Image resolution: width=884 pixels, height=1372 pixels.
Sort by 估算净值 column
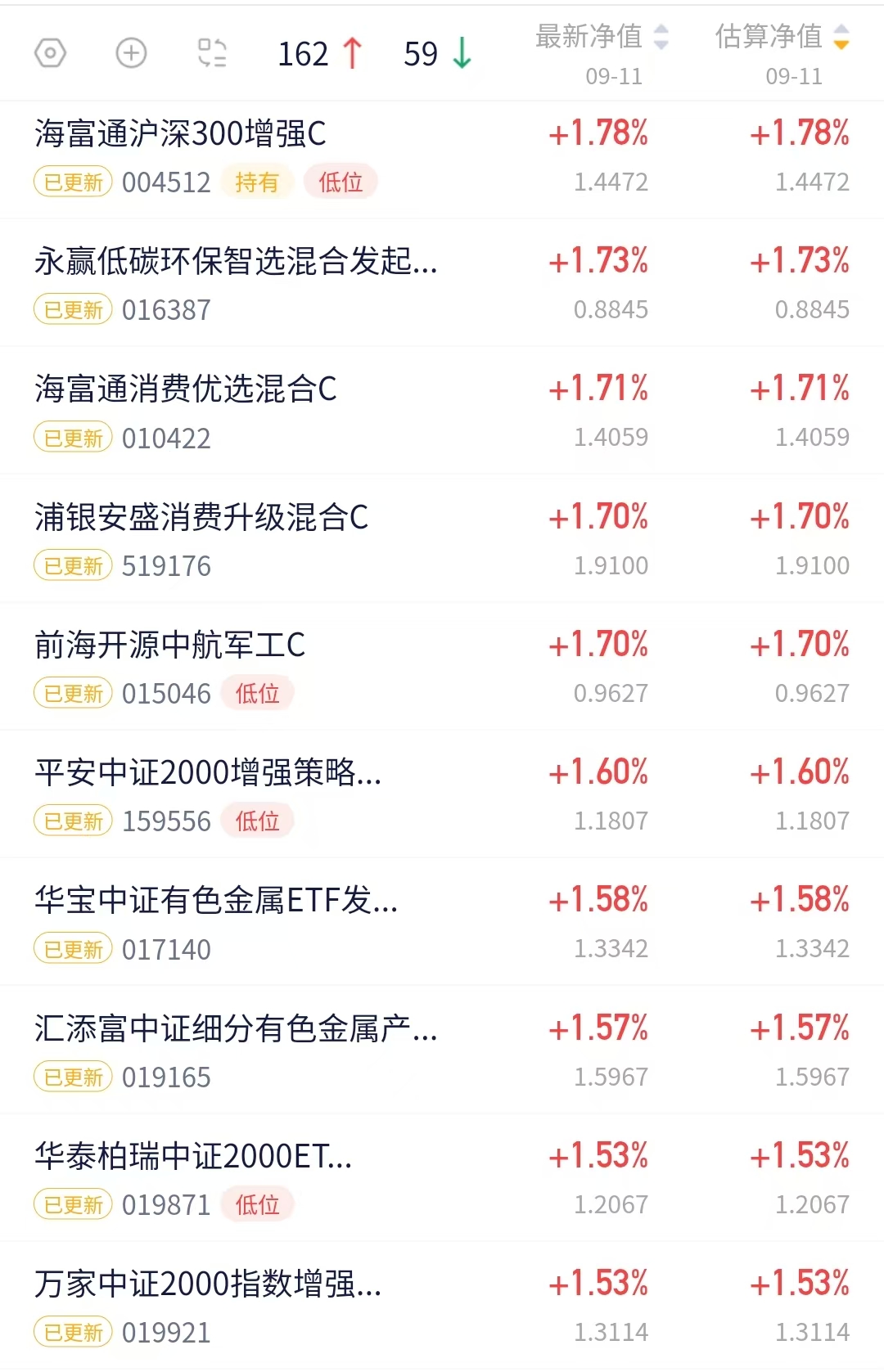point(783,54)
